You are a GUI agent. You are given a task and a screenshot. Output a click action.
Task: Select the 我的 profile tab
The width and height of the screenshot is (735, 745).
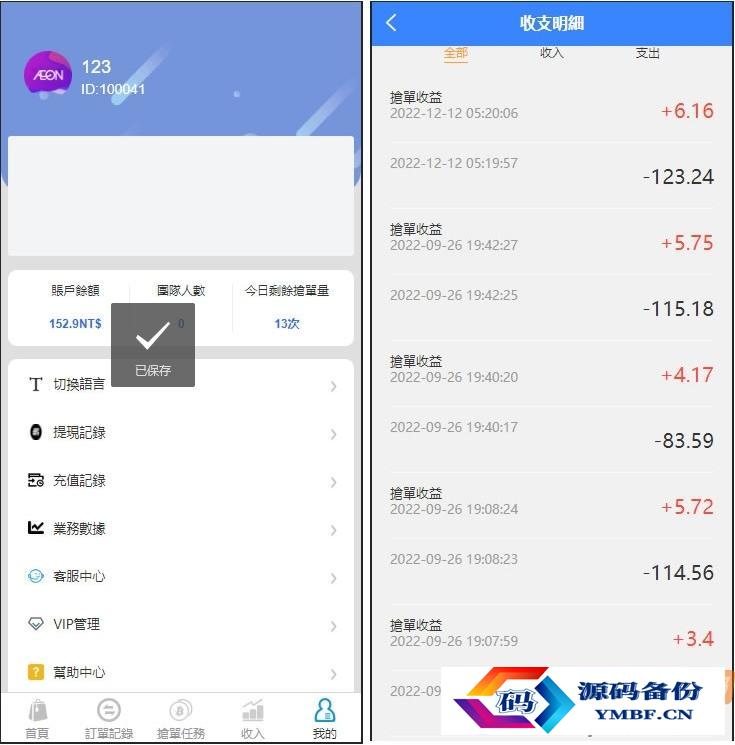324,719
